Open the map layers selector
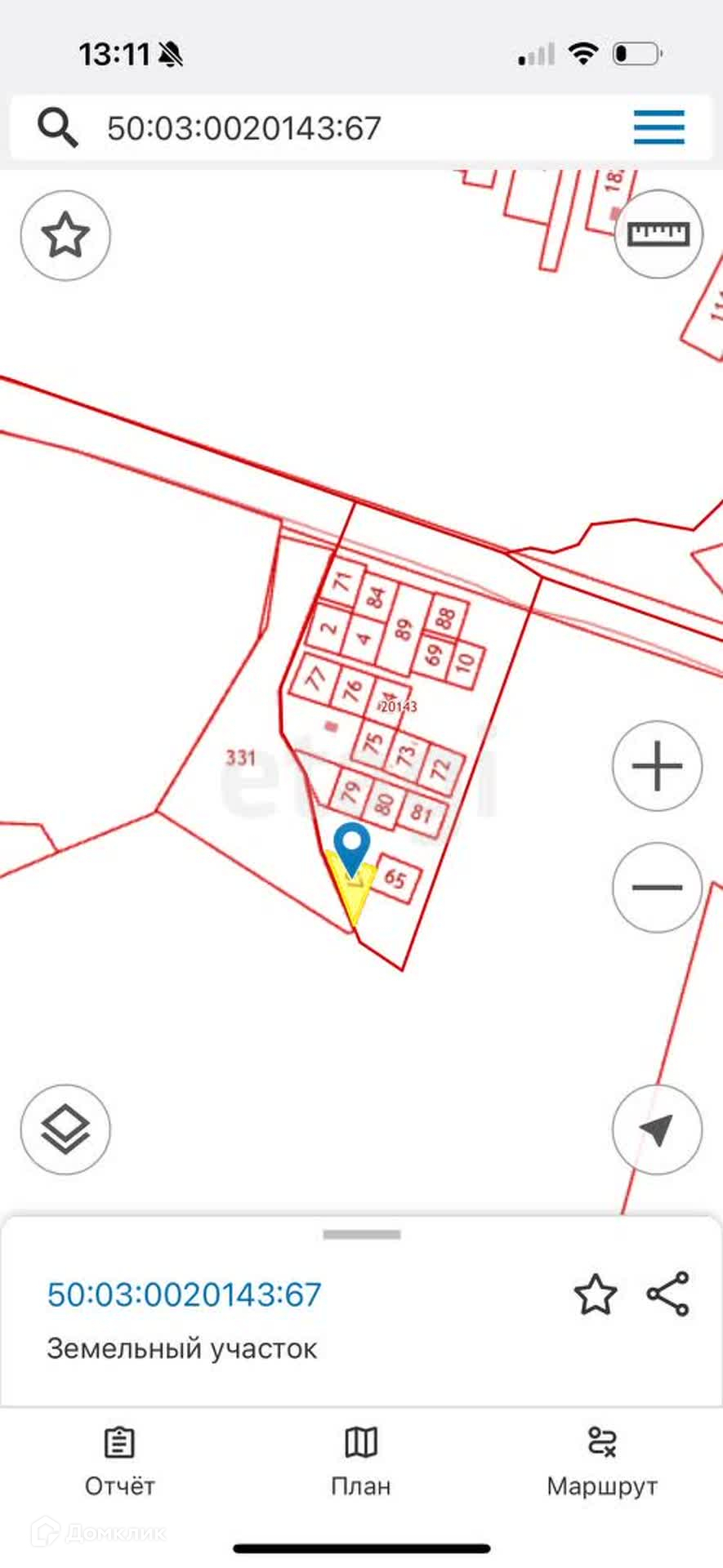 65,1129
